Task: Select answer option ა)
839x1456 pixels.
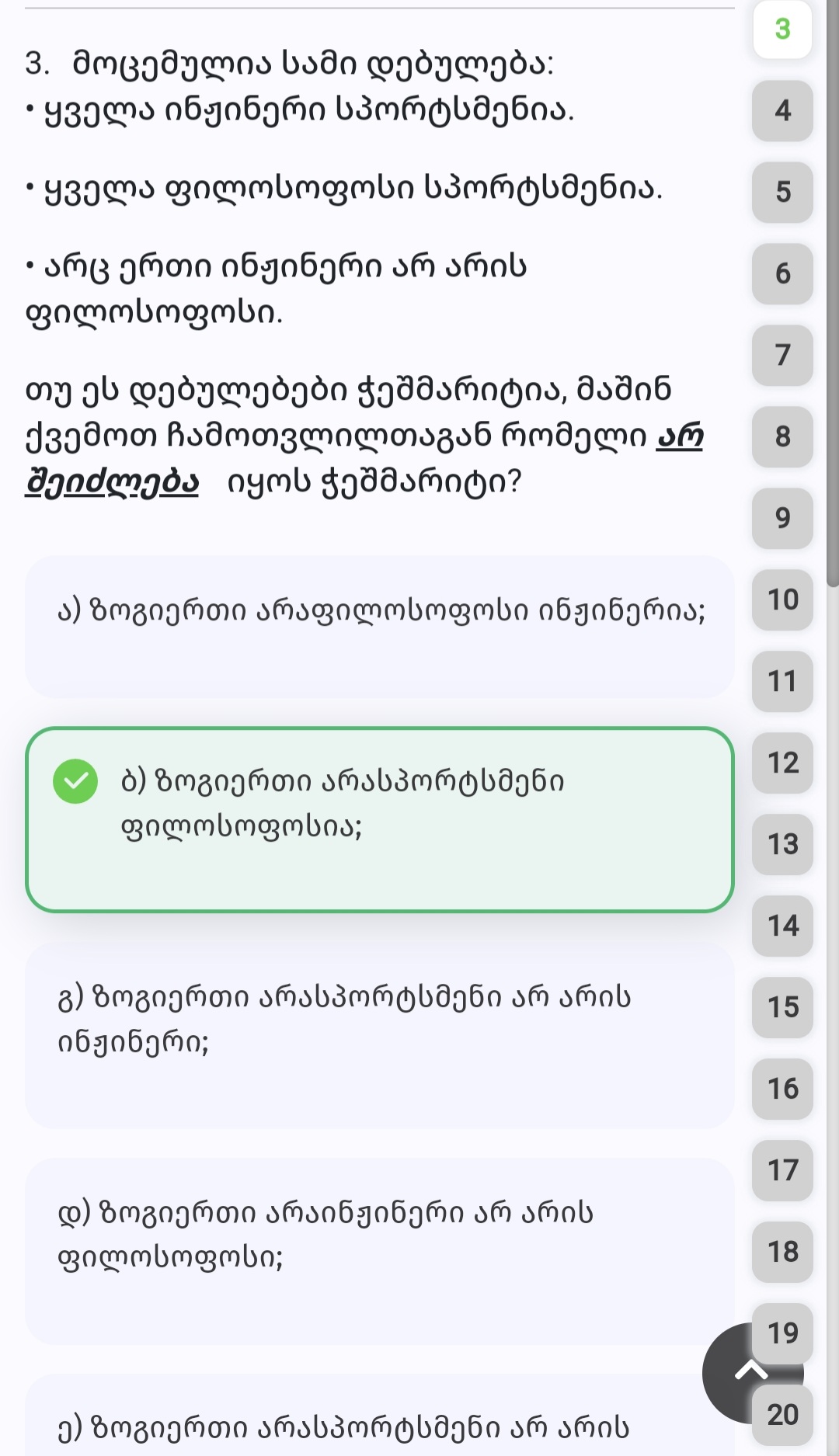Action: 380,626
